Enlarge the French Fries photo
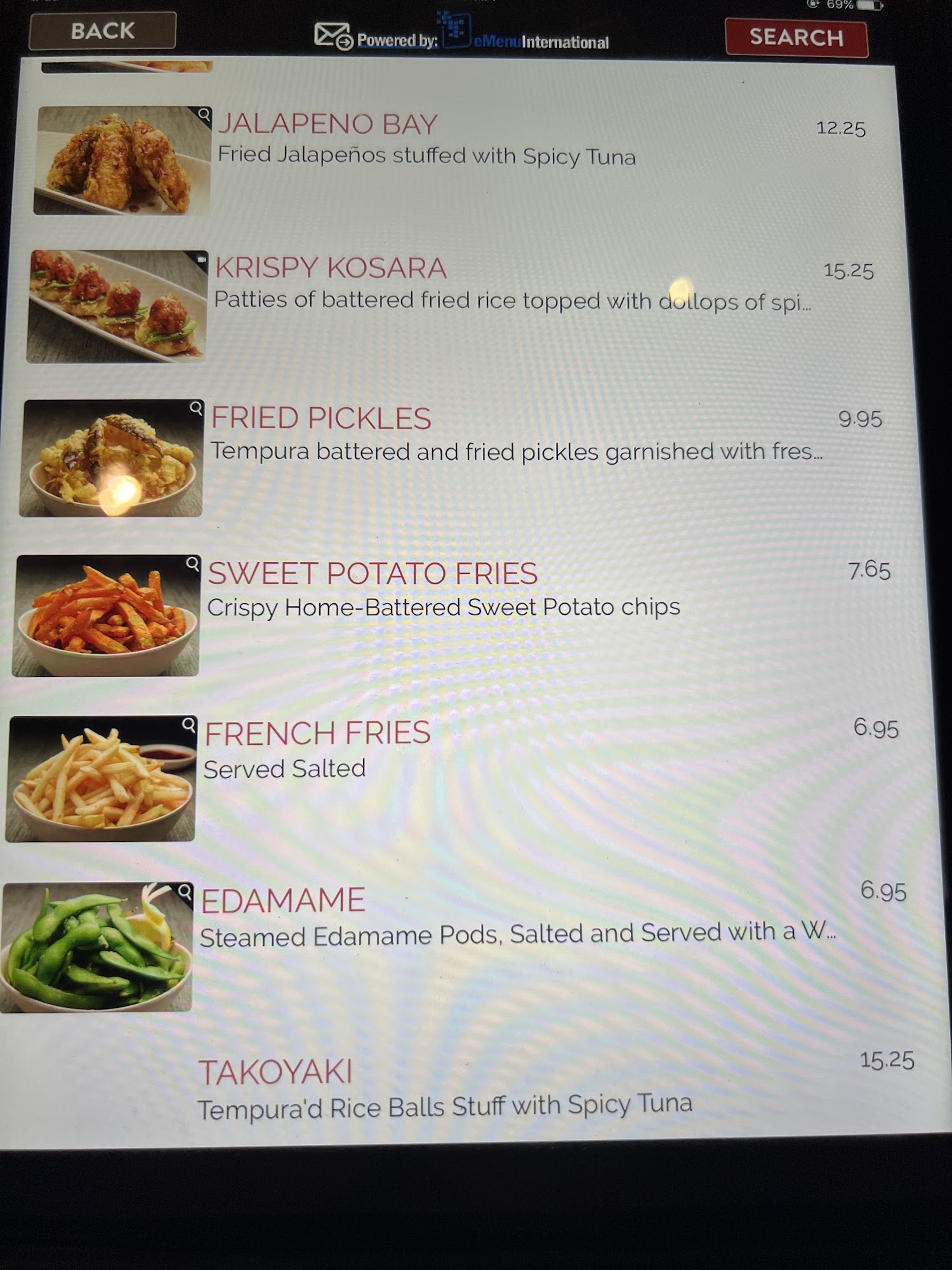This screenshot has width=952, height=1270. tap(188, 725)
